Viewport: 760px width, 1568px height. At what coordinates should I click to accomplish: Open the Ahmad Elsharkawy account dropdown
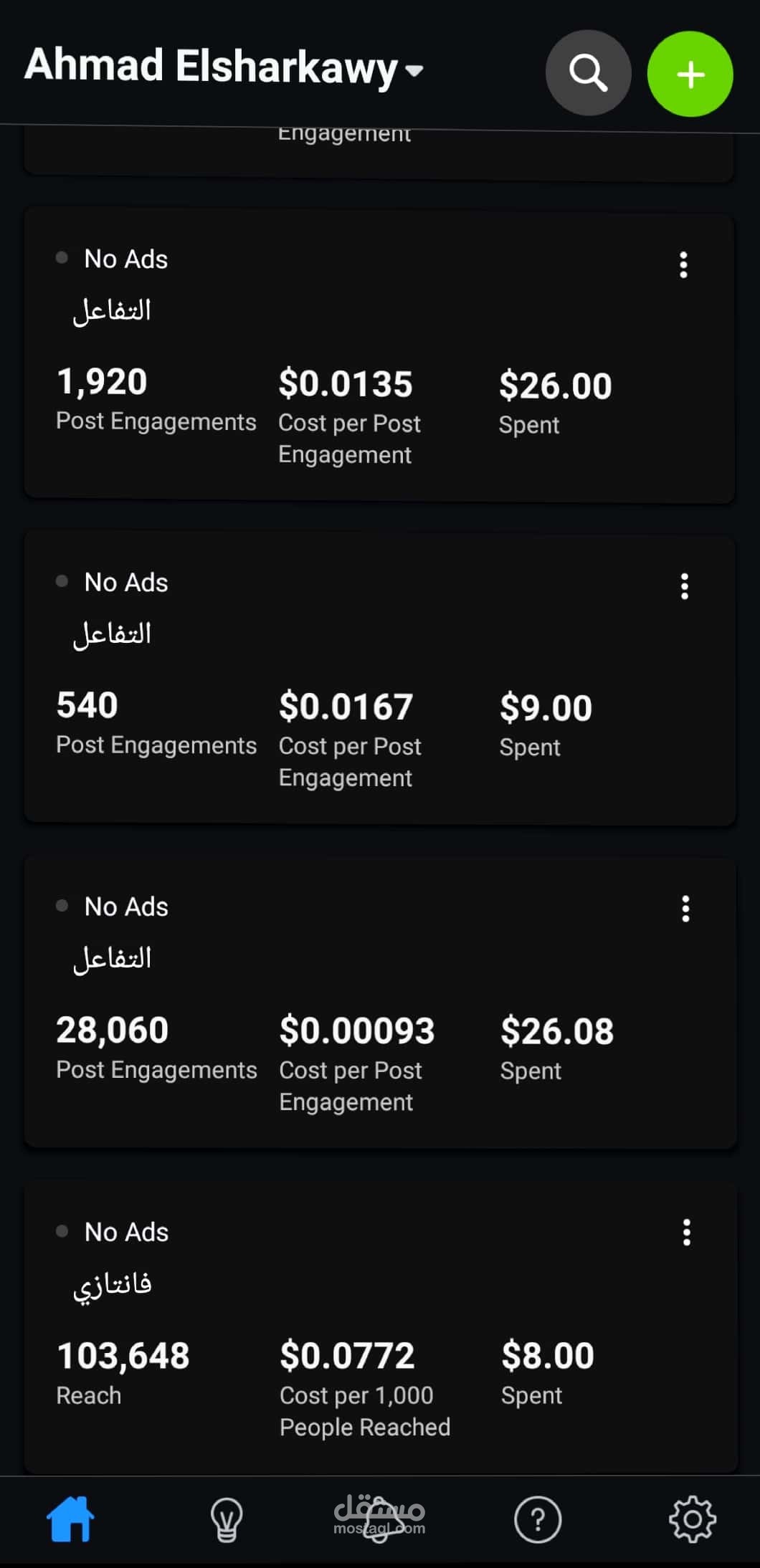click(x=224, y=67)
